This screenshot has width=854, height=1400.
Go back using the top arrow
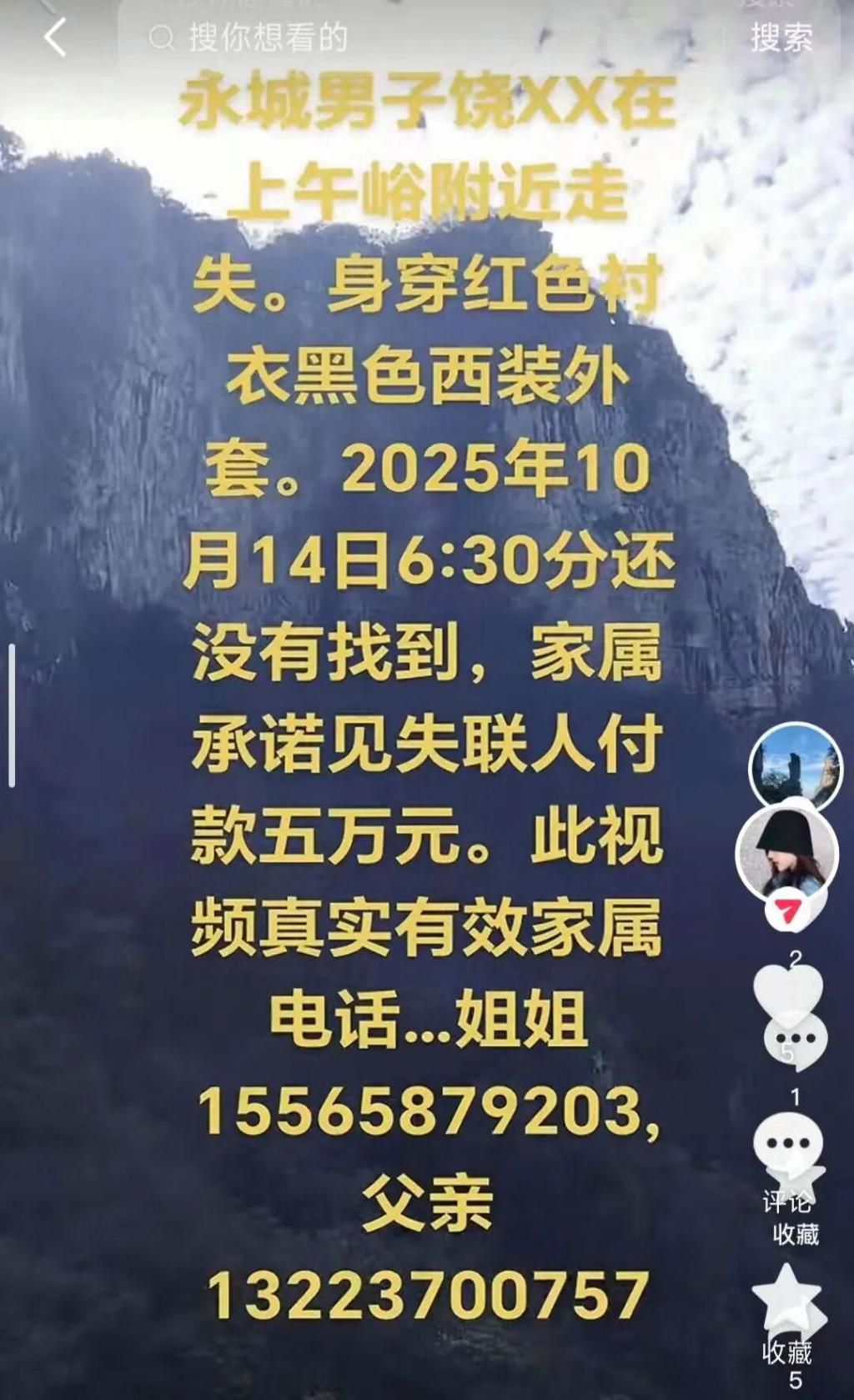click(x=55, y=38)
